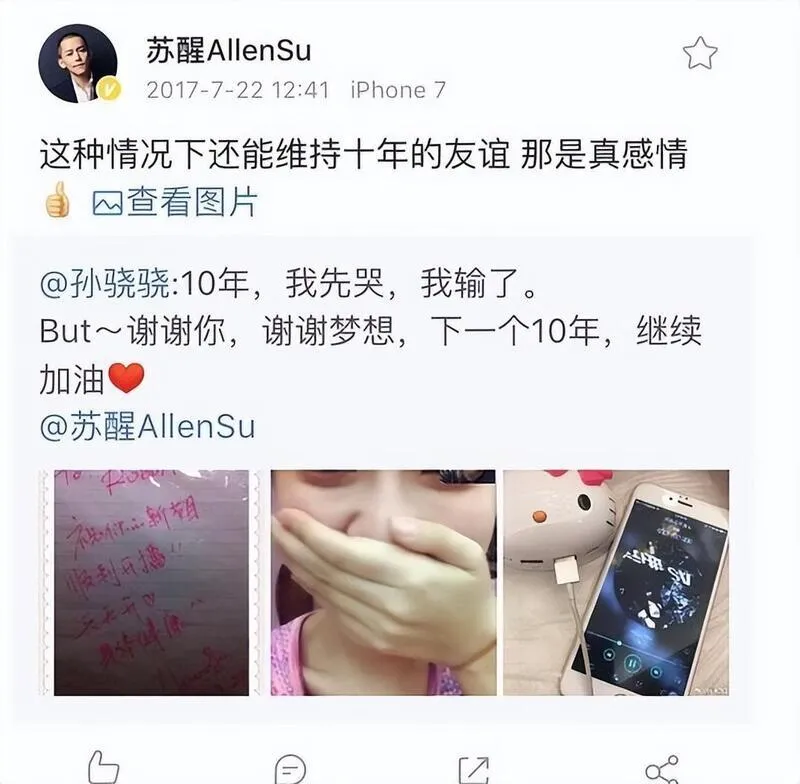View the Hello Kitty and phone photo

(x=615, y=582)
